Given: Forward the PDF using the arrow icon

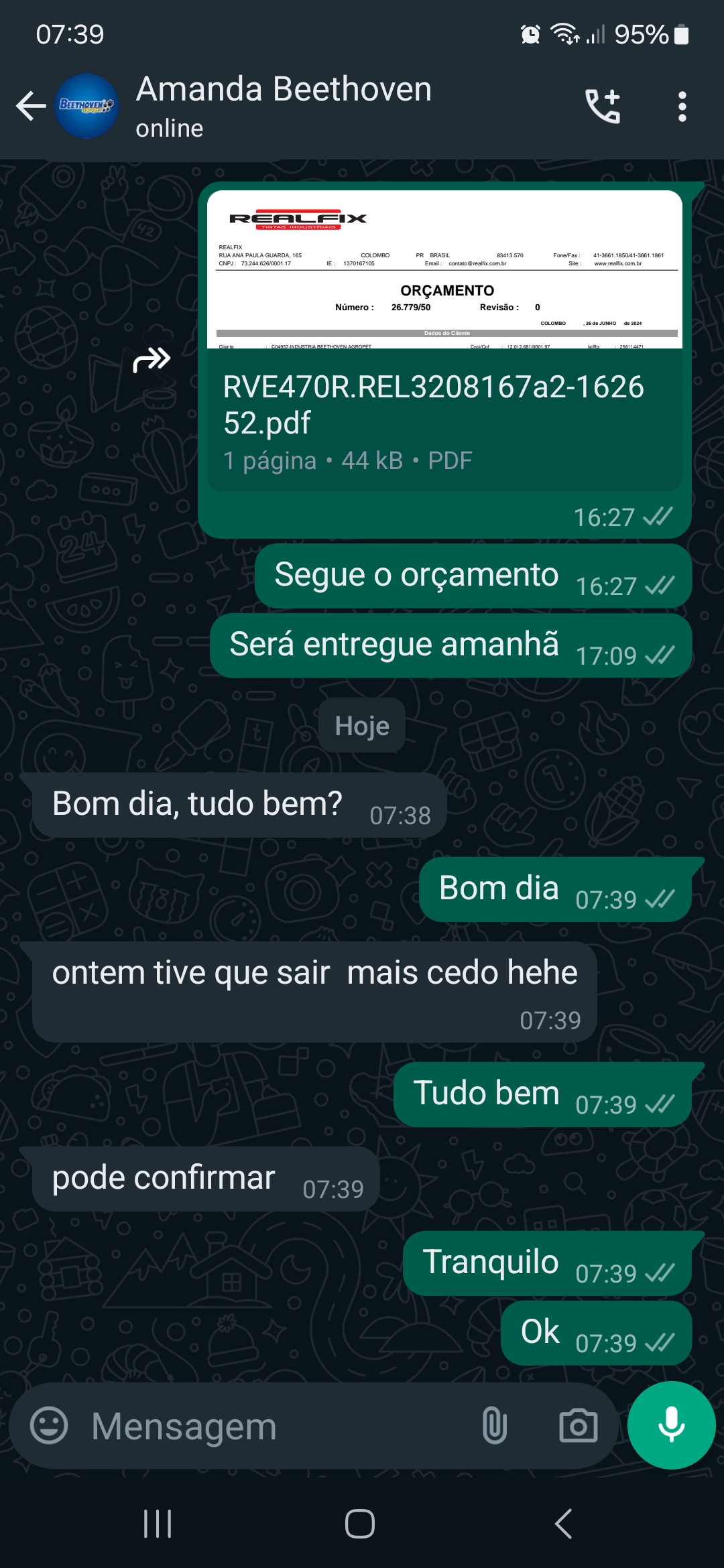Looking at the screenshot, I should 152,360.
